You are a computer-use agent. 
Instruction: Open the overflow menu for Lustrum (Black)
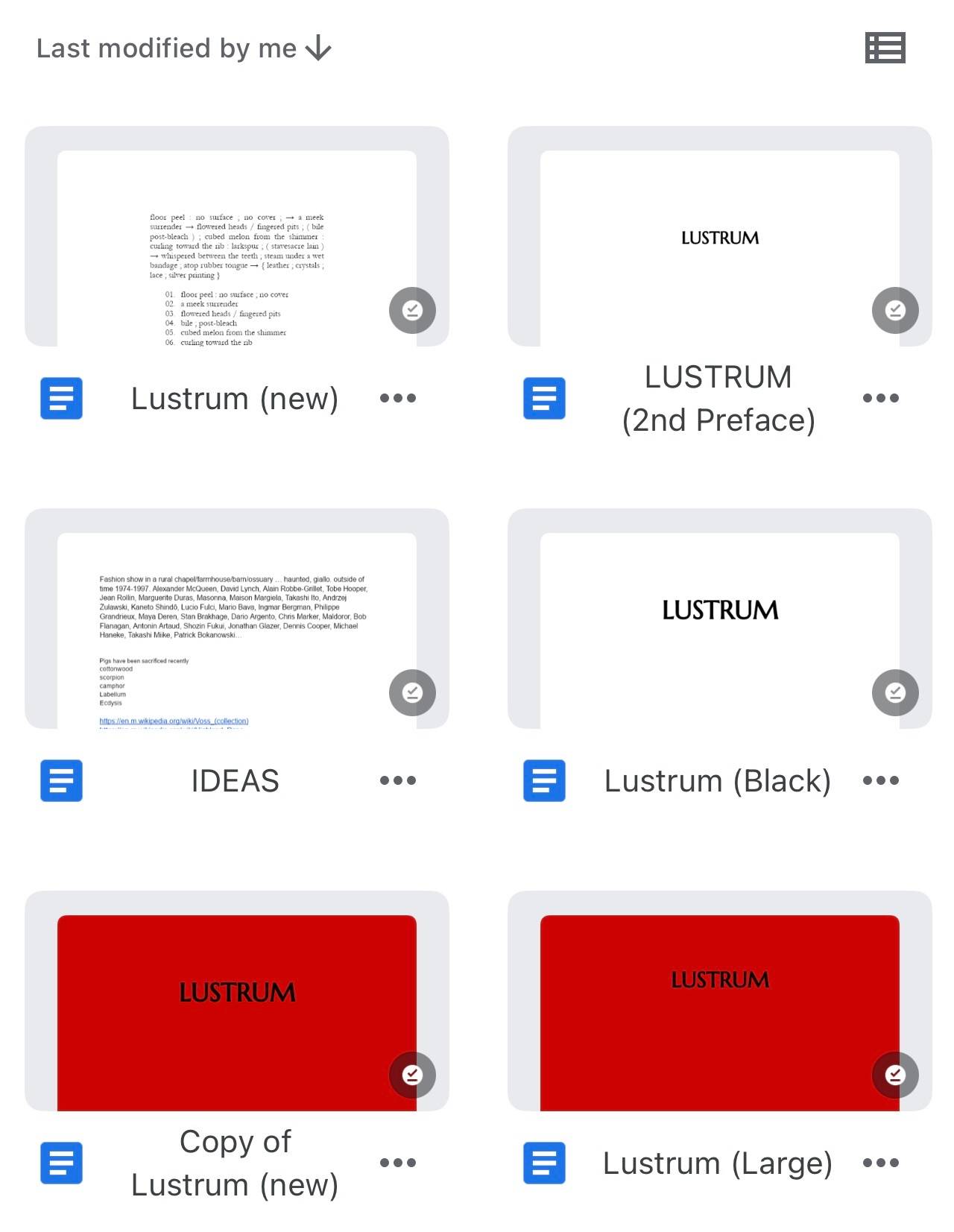[x=880, y=780]
